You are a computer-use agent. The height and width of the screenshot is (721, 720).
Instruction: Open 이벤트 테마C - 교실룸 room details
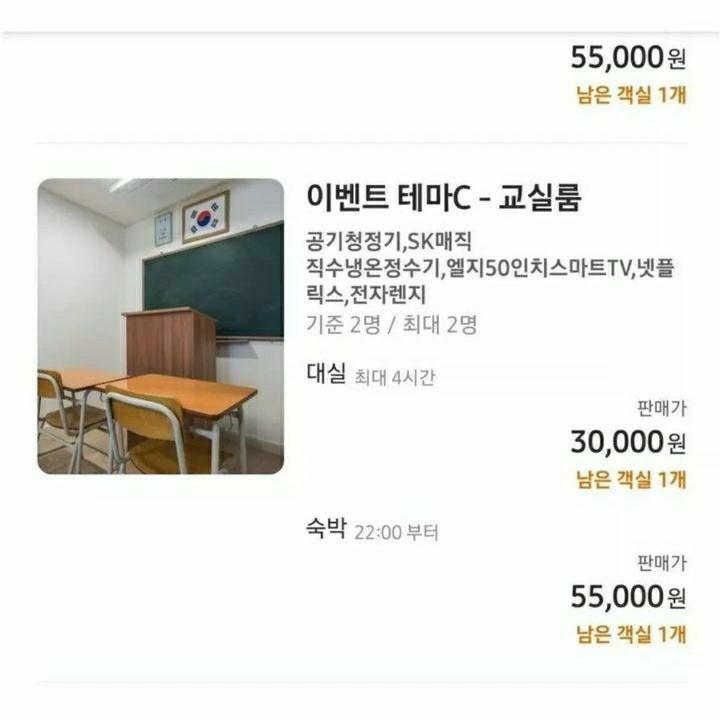(x=444, y=199)
